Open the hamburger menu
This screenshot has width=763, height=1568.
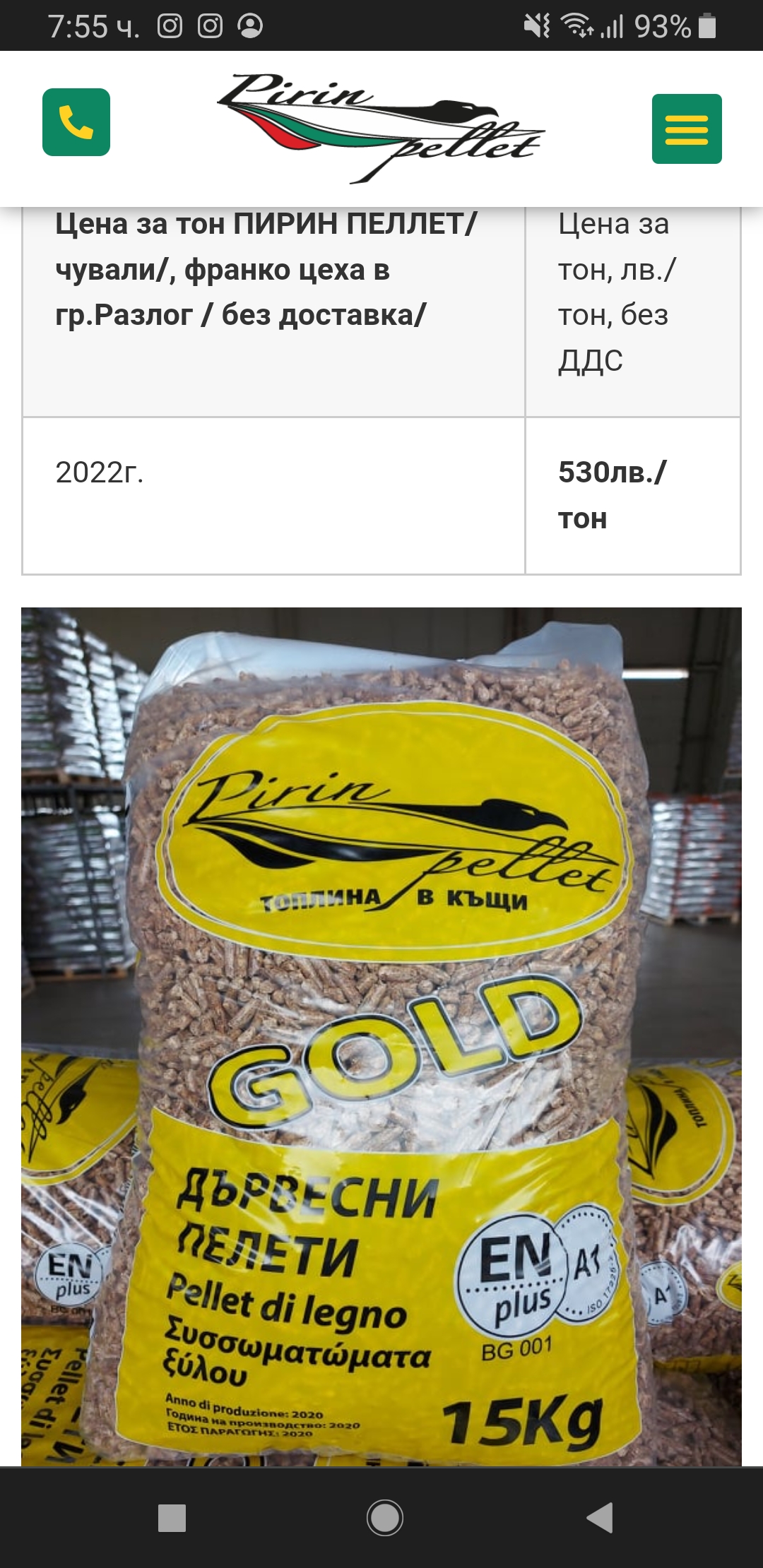(687, 129)
